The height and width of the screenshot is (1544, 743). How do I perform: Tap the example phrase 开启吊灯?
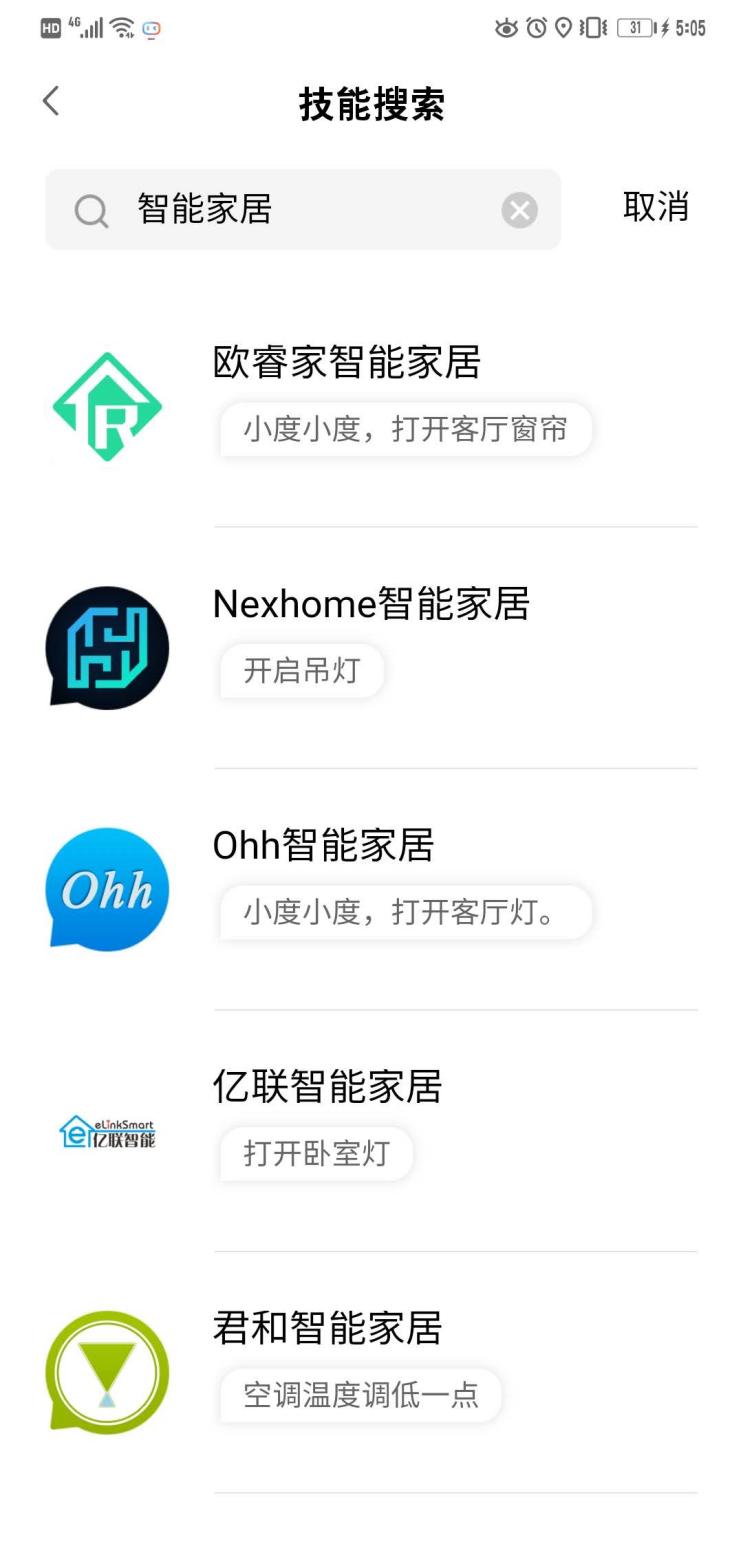[301, 672]
